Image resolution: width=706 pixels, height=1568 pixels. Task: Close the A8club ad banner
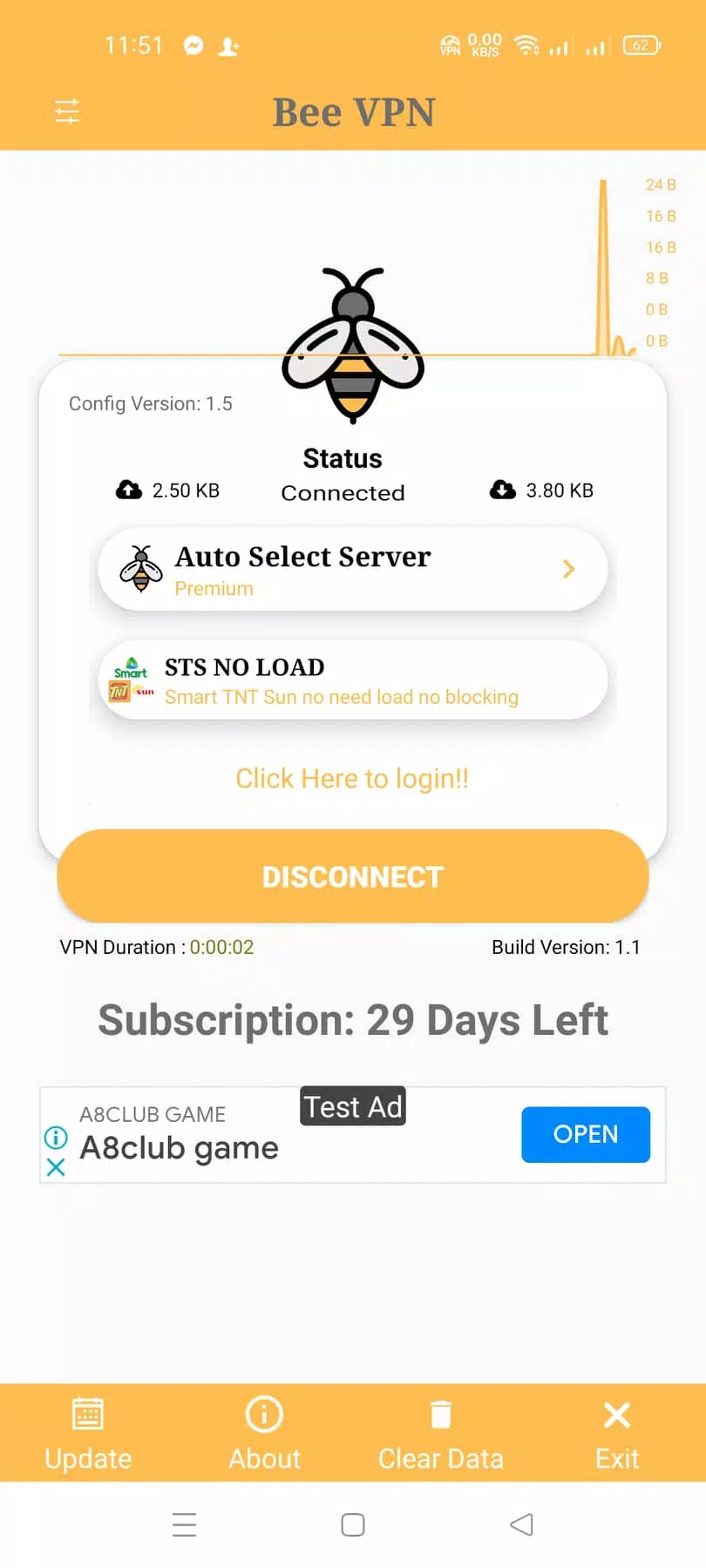(56, 1167)
